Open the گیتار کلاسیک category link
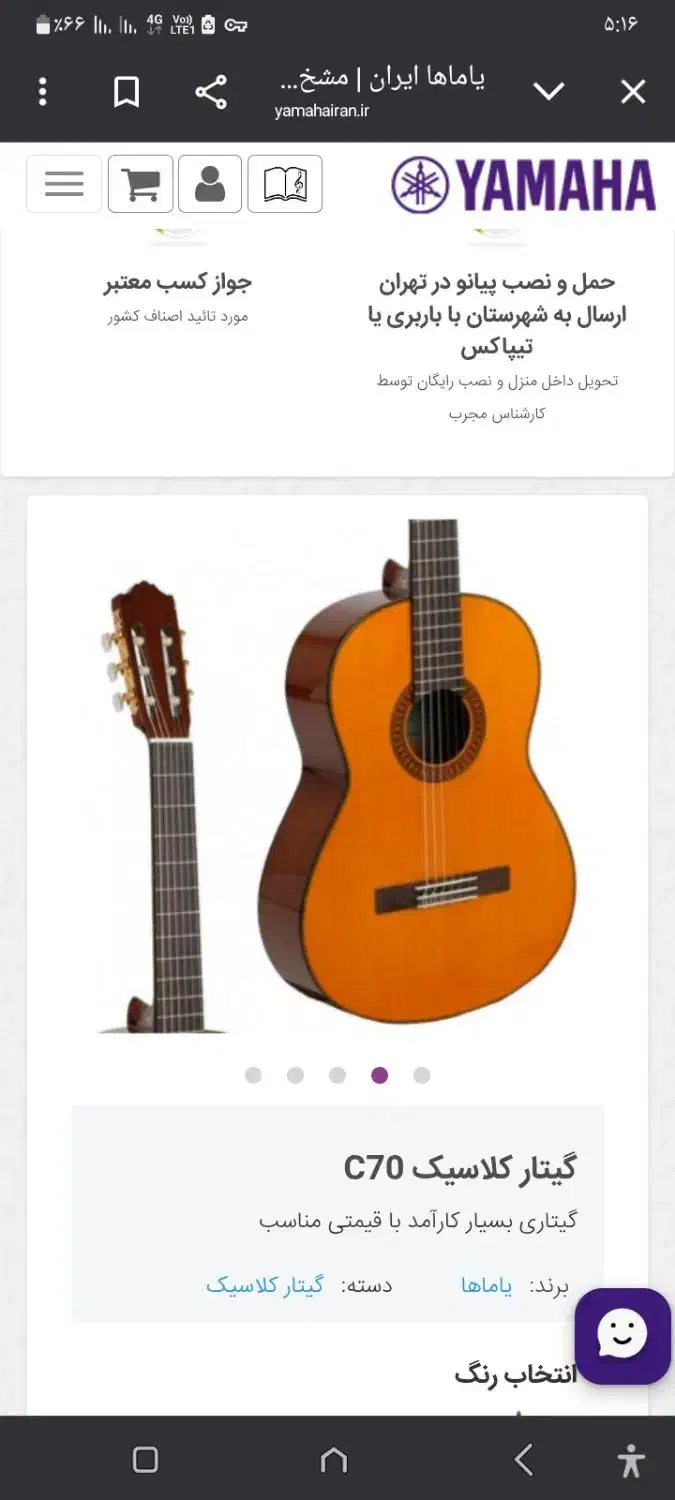 click(x=265, y=1286)
